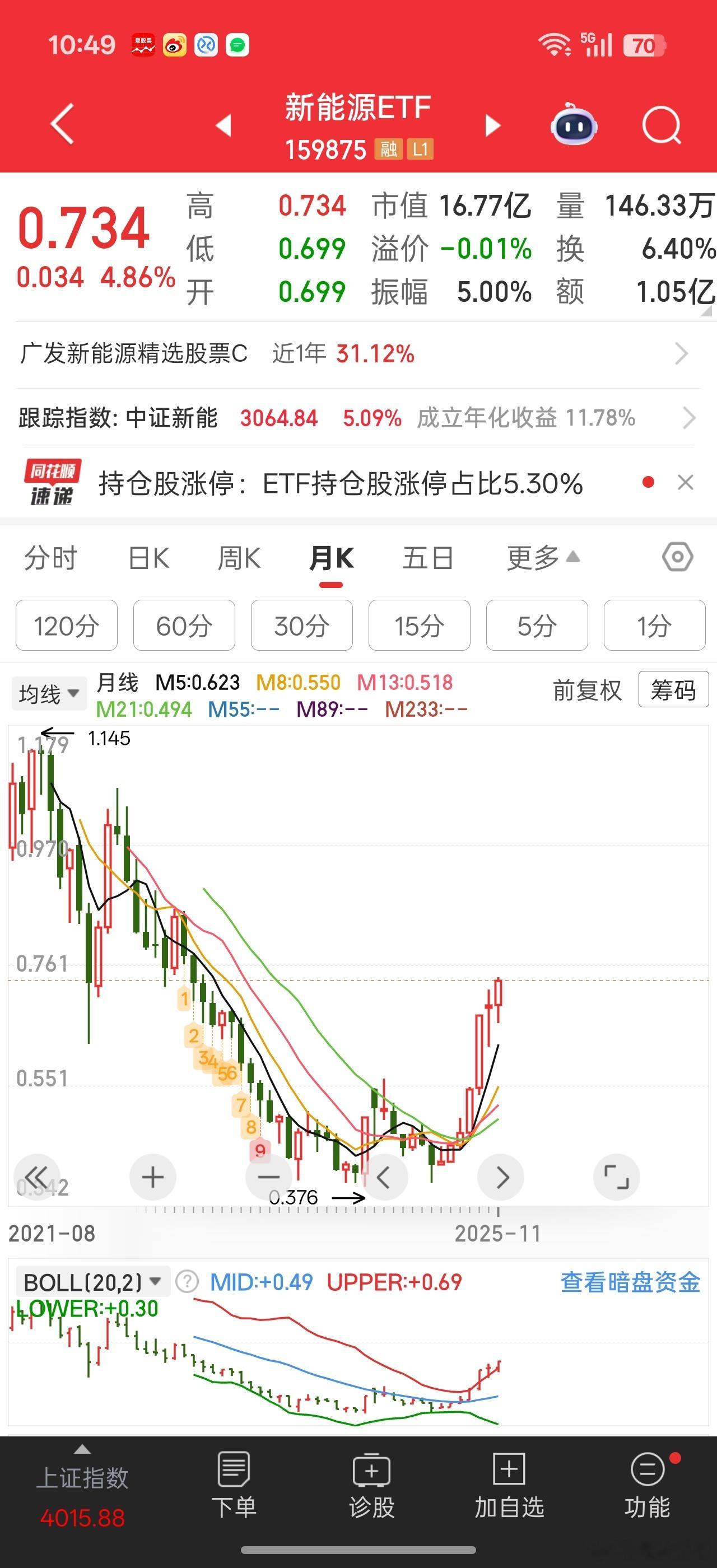The height and width of the screenshot is (1568, 717).
Task: Enable the 融 margin trading indicator
Action: [388, 148]
